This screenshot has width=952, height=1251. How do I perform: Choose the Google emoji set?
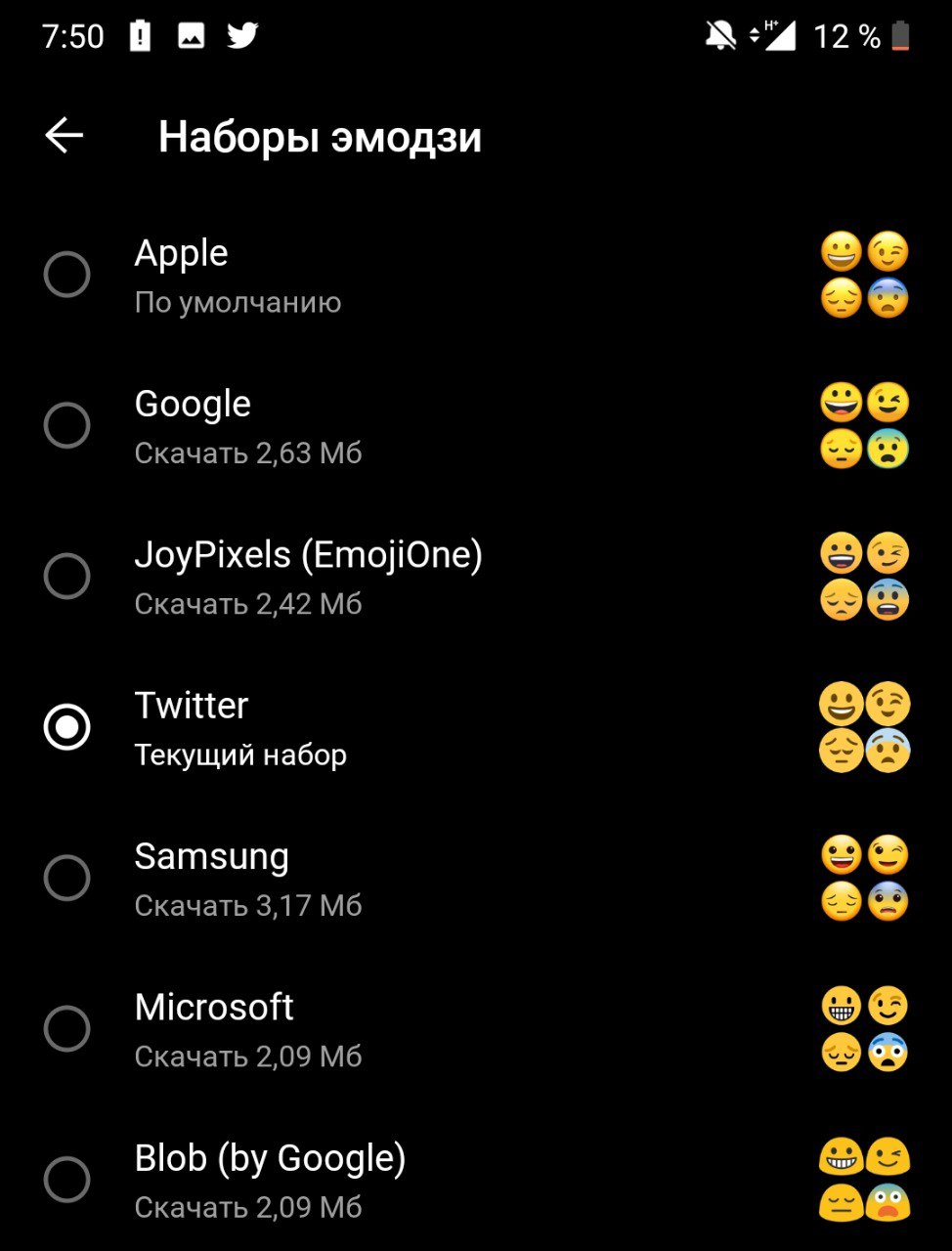pyautogui.click(x=67, y=425)
